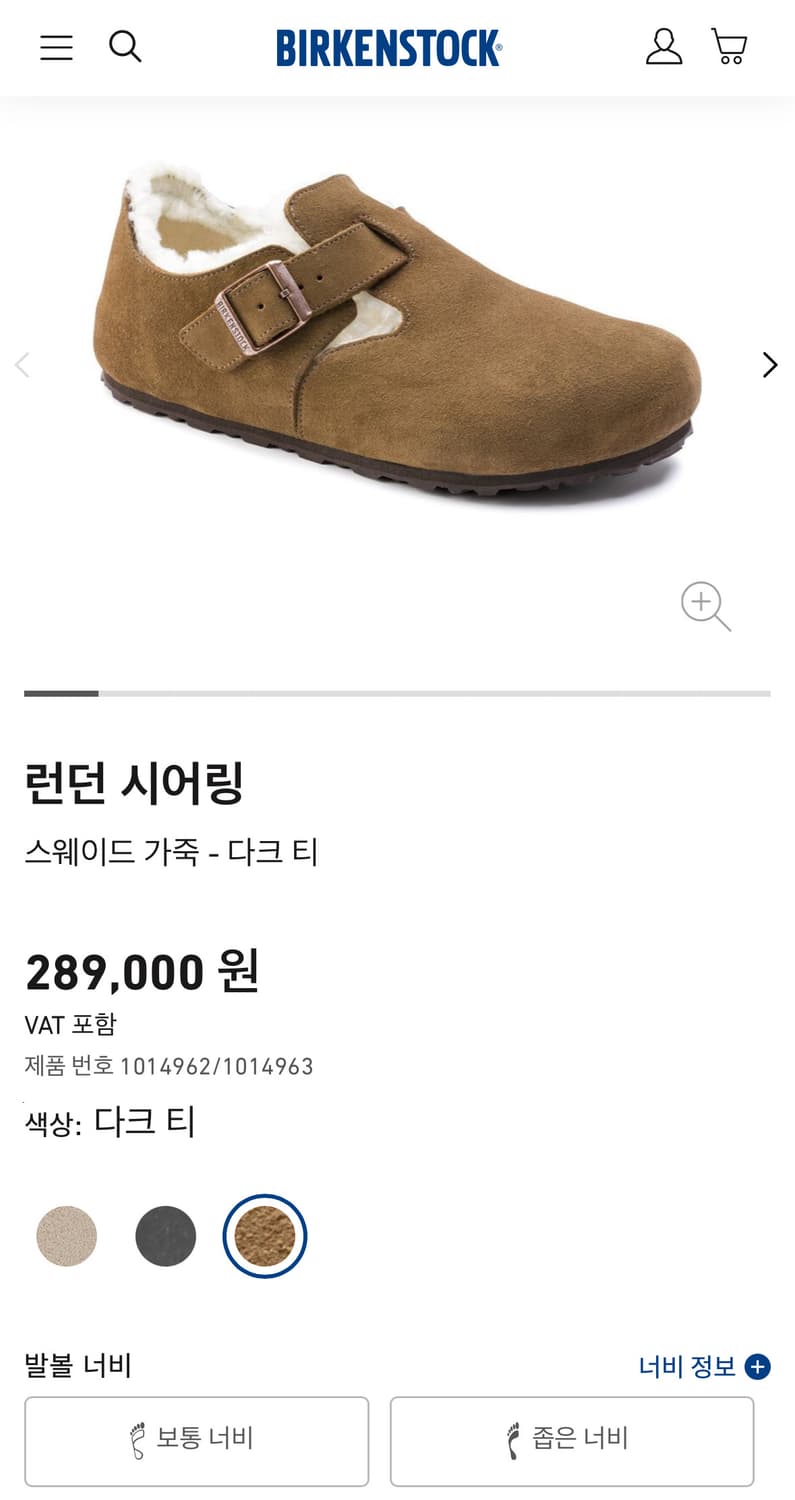Open the user account icon
This screenshot has width=795, height=1500.
click(x=663, y=47)
